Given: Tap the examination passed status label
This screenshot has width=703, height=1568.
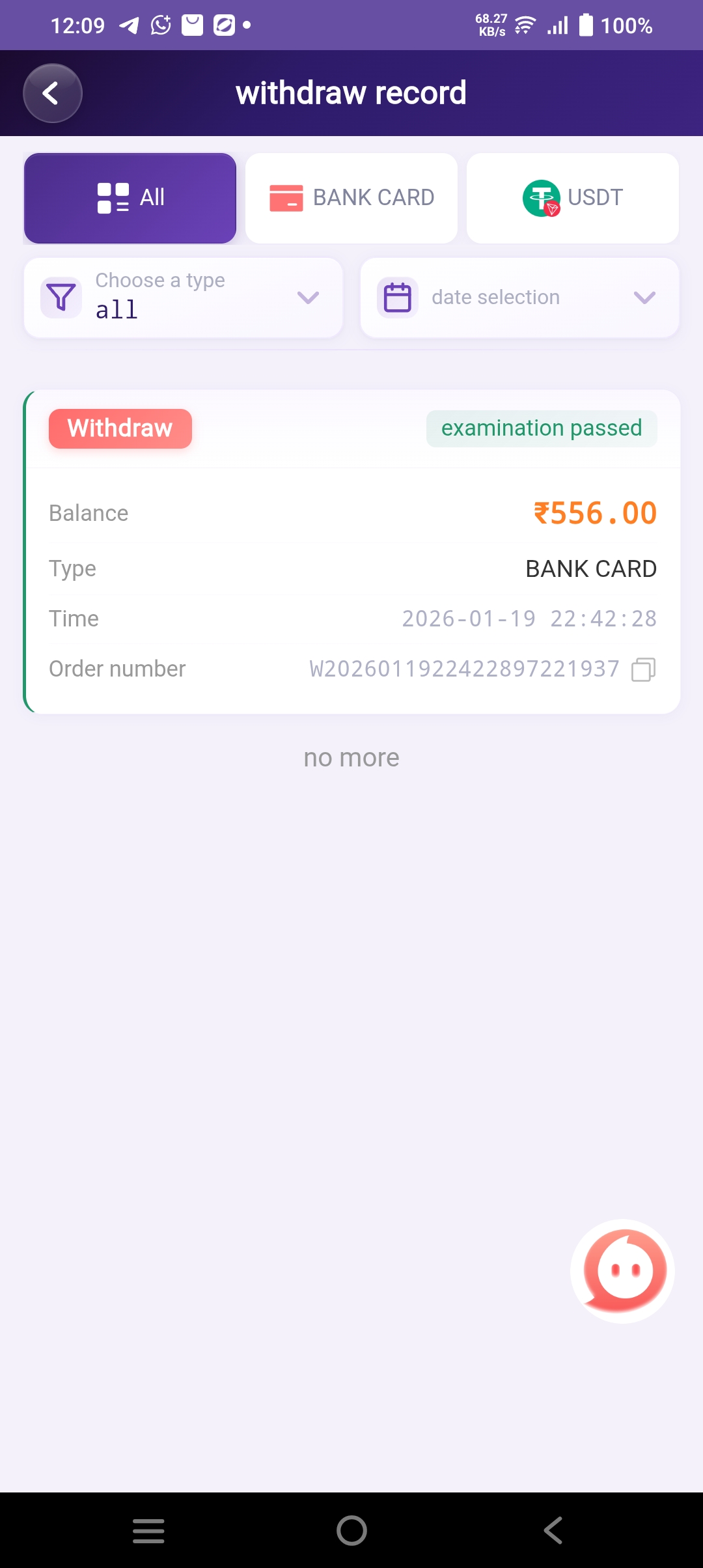Looking at the screenshot, I should click(541, 428).
